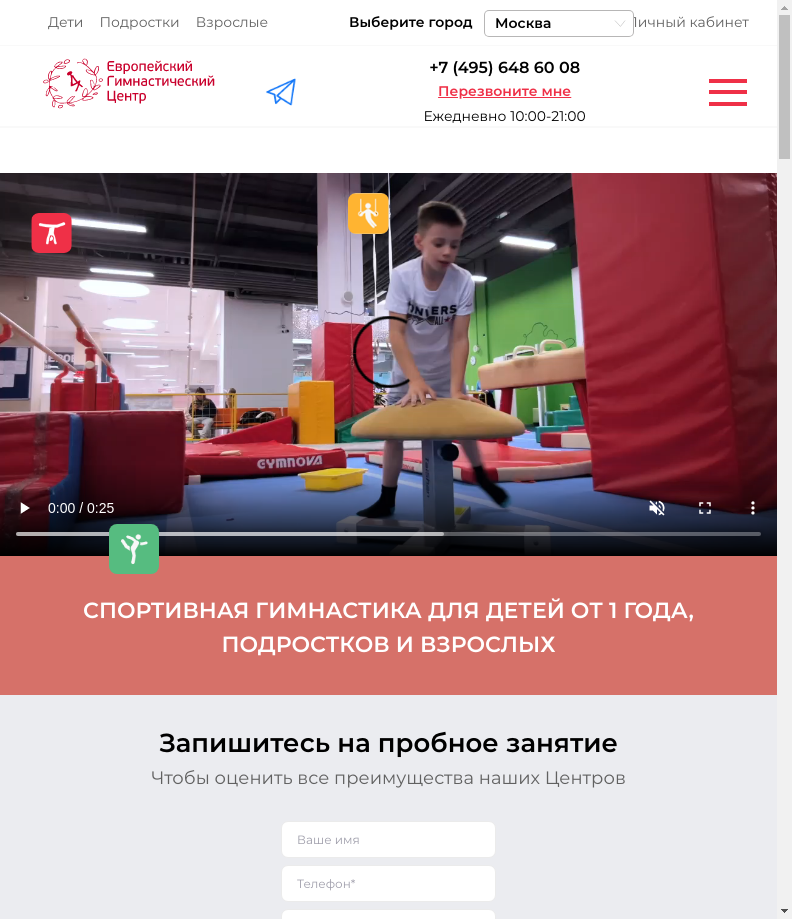Open the Подростки section
The height and width of the screenshot is (919, 792).
[x=139, y=22]
